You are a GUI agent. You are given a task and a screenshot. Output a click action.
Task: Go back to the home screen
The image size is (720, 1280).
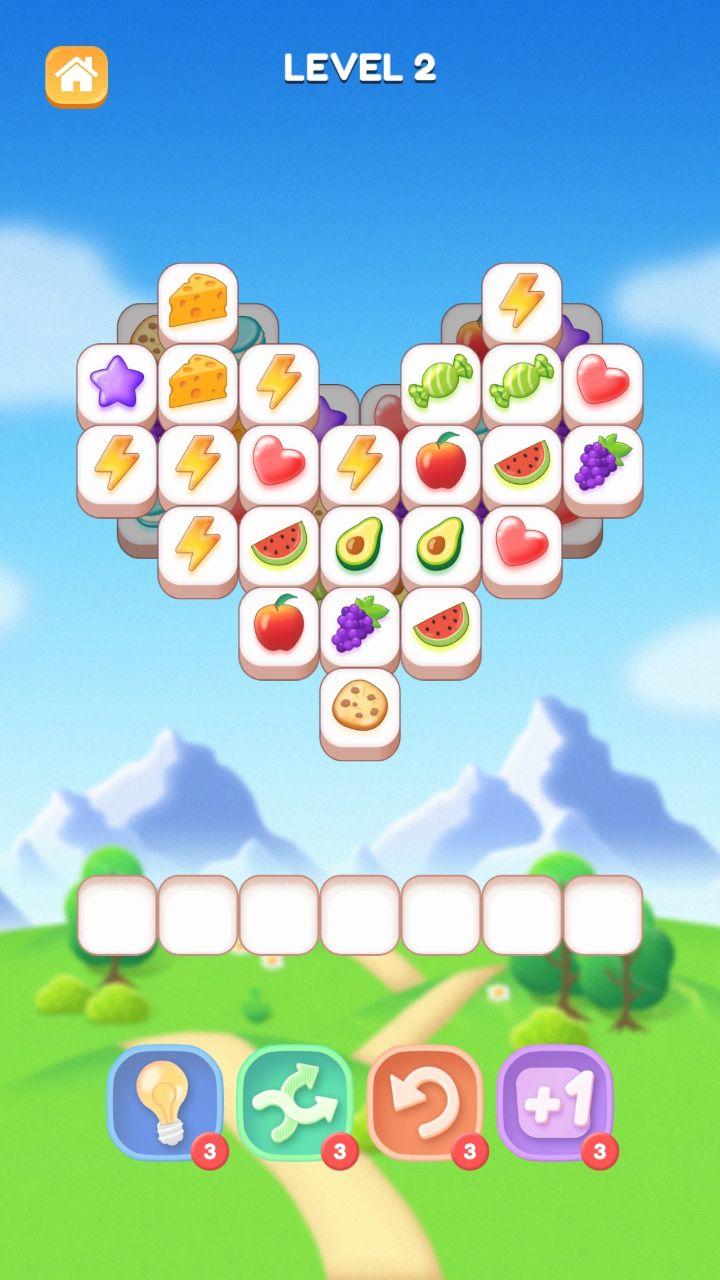pyautogui.click(x=76, y=75)
